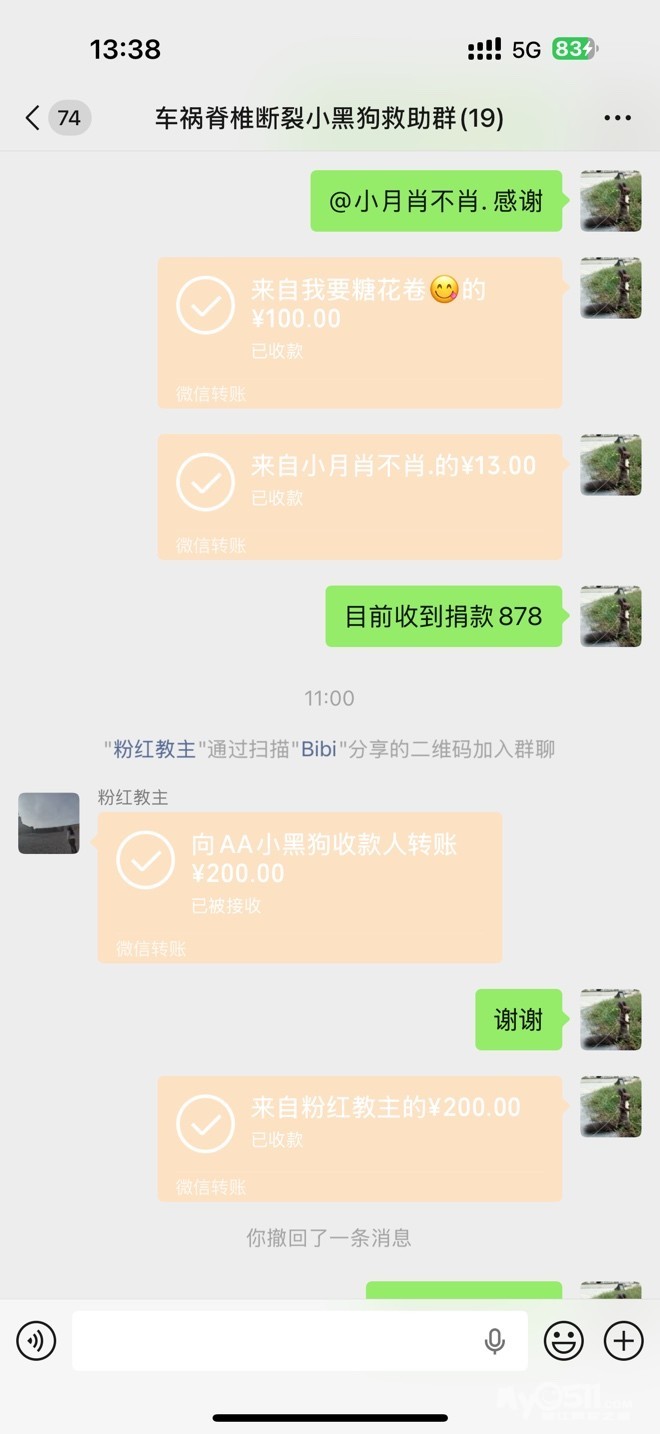Open the received ¥200.00 transfer from 粉红教主
Viewport: 660px width, 1434px height.
359,1137
